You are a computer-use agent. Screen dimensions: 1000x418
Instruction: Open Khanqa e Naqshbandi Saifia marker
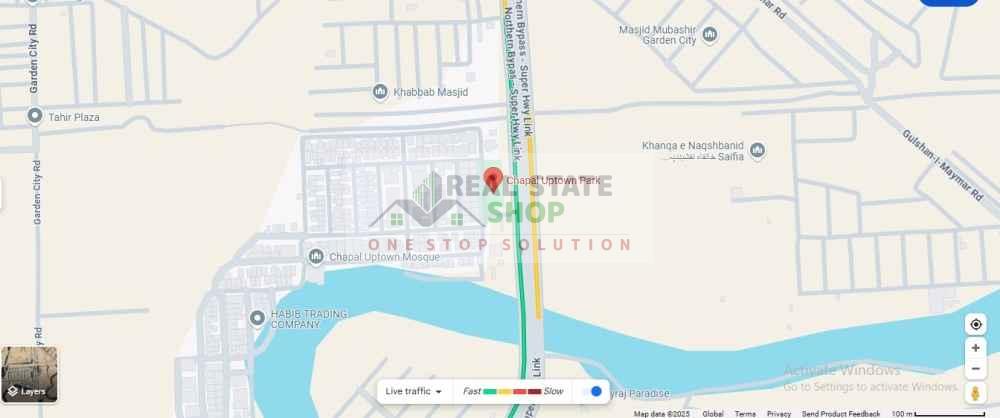[757, 151]
